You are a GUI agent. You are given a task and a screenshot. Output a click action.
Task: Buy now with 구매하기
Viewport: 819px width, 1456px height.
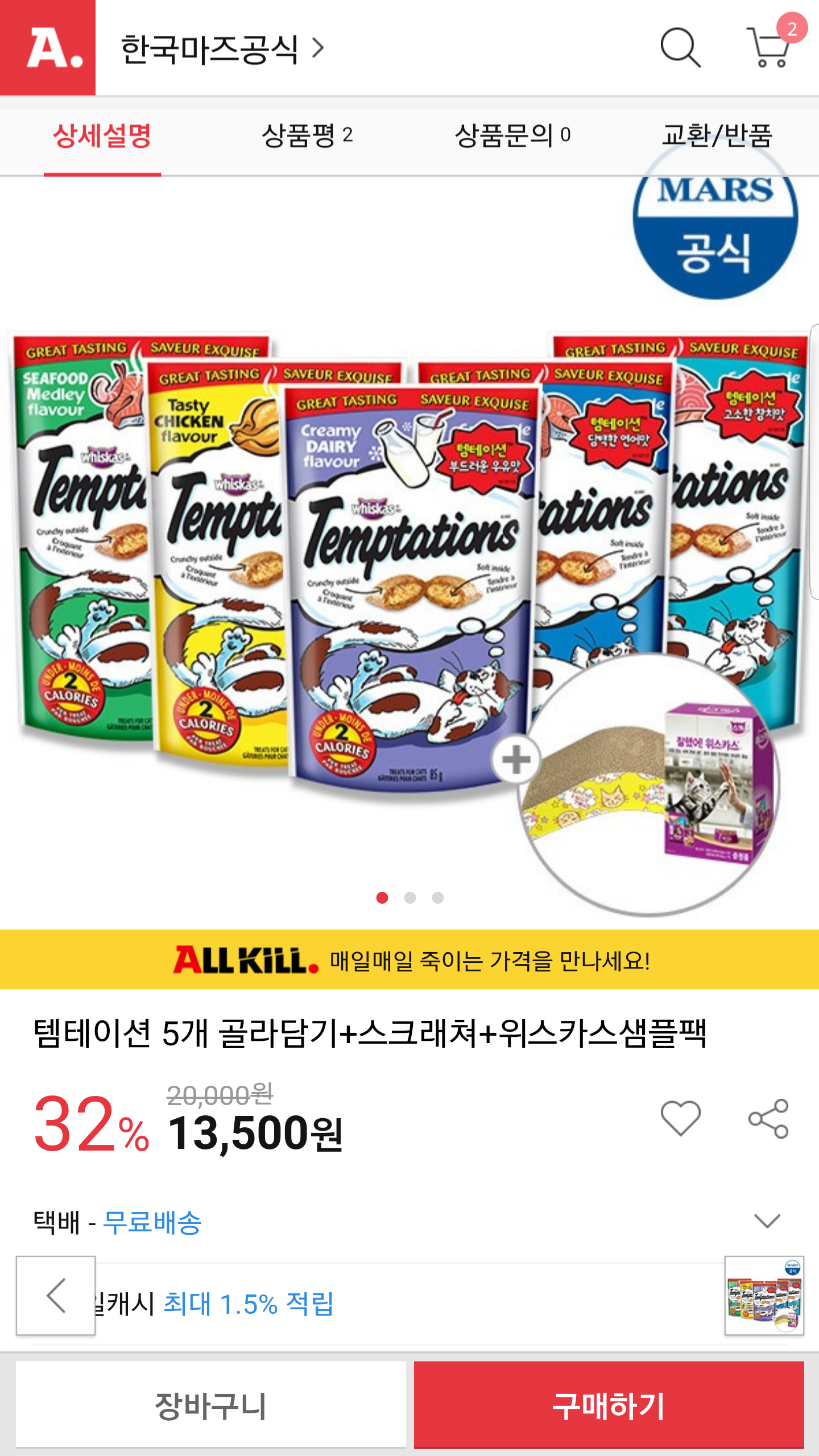(609, 1405)
